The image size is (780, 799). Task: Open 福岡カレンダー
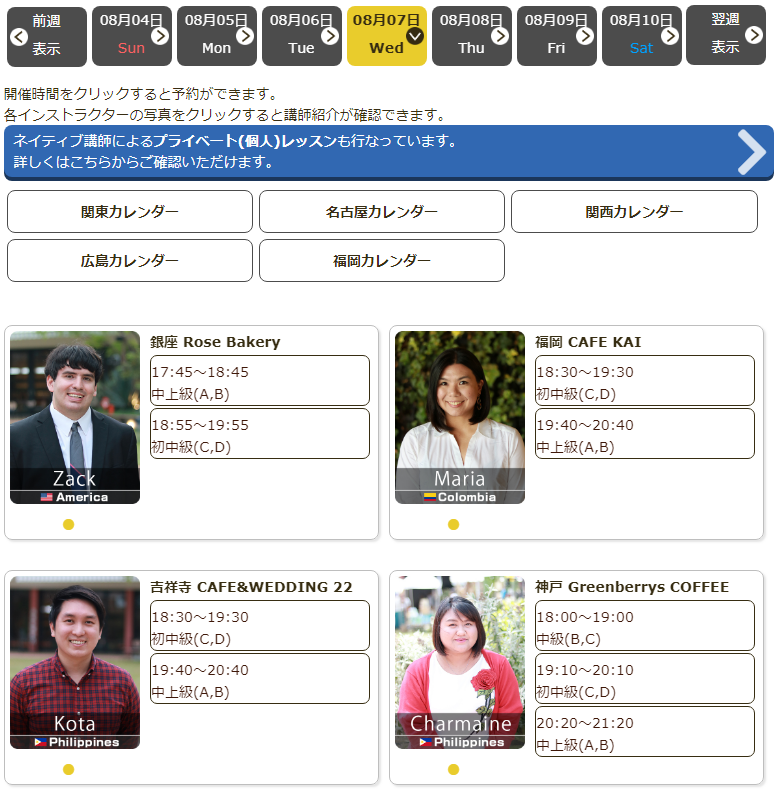[382, 261]
